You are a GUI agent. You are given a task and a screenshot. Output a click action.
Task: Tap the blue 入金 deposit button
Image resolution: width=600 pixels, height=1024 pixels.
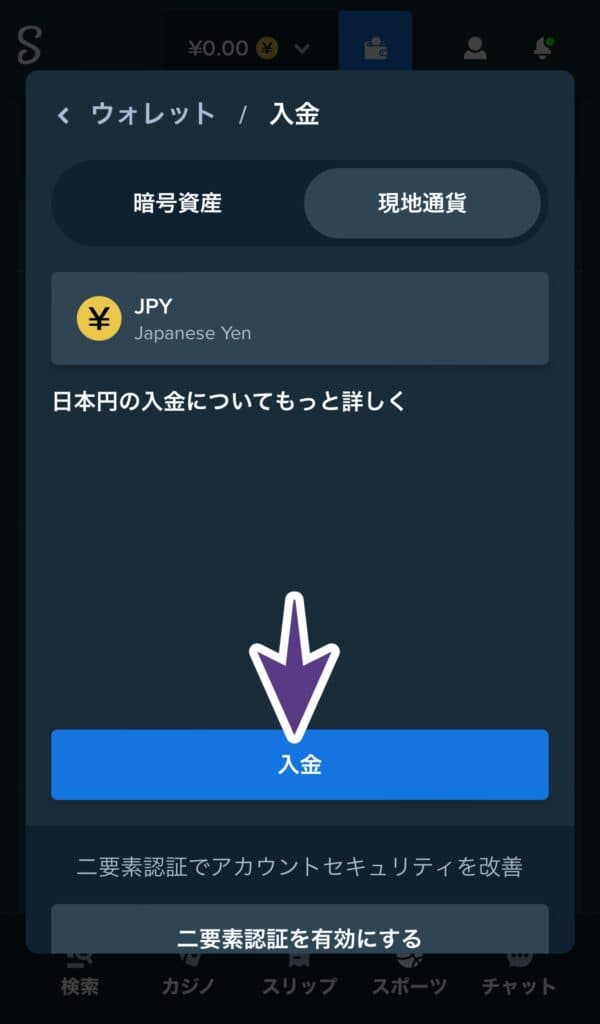(300, 765)
